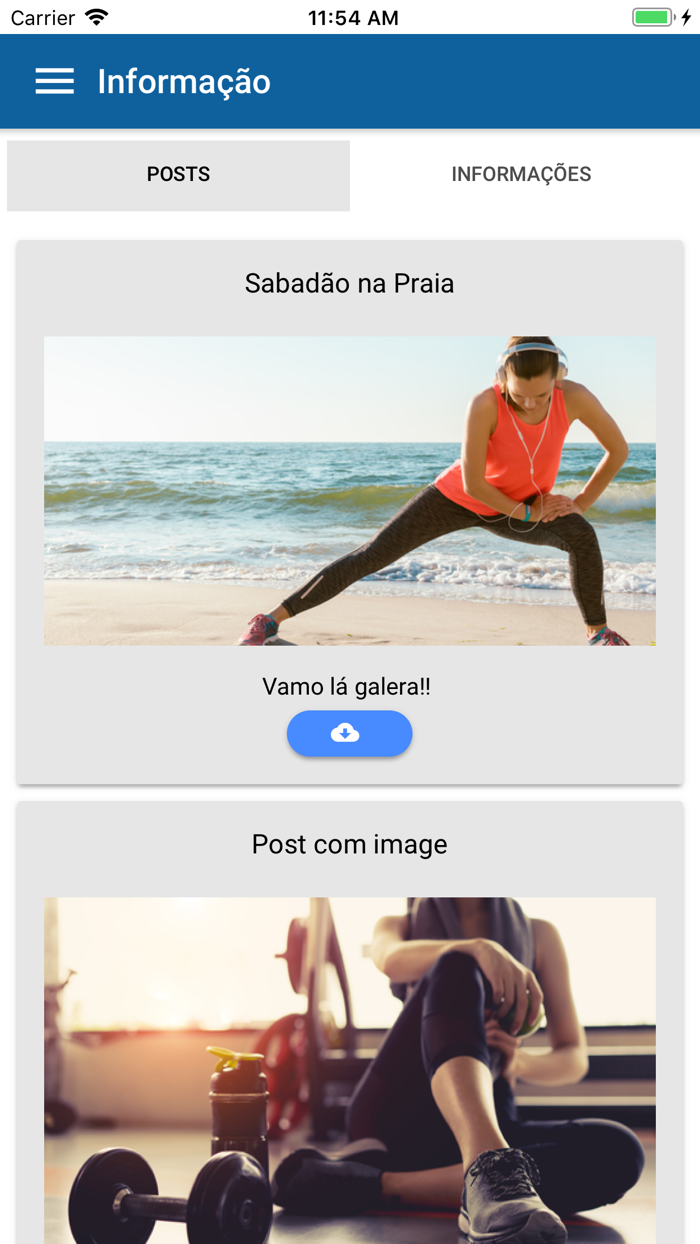Image resolution: width=700 pixels, height=1244 pixels.
Task: Open the hamburger drawer menu
Action: pos(55,82)
